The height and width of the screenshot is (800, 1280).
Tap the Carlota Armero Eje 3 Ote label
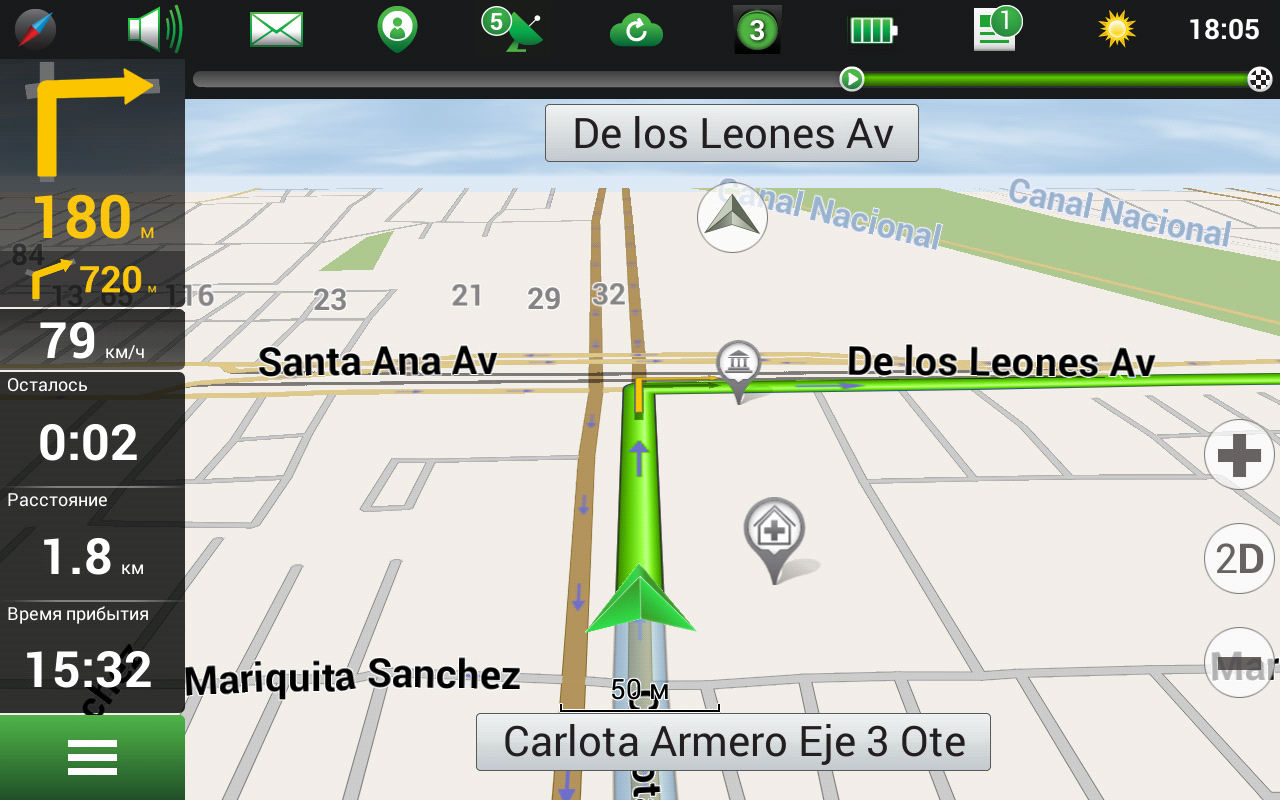click(x=733, y=742)
